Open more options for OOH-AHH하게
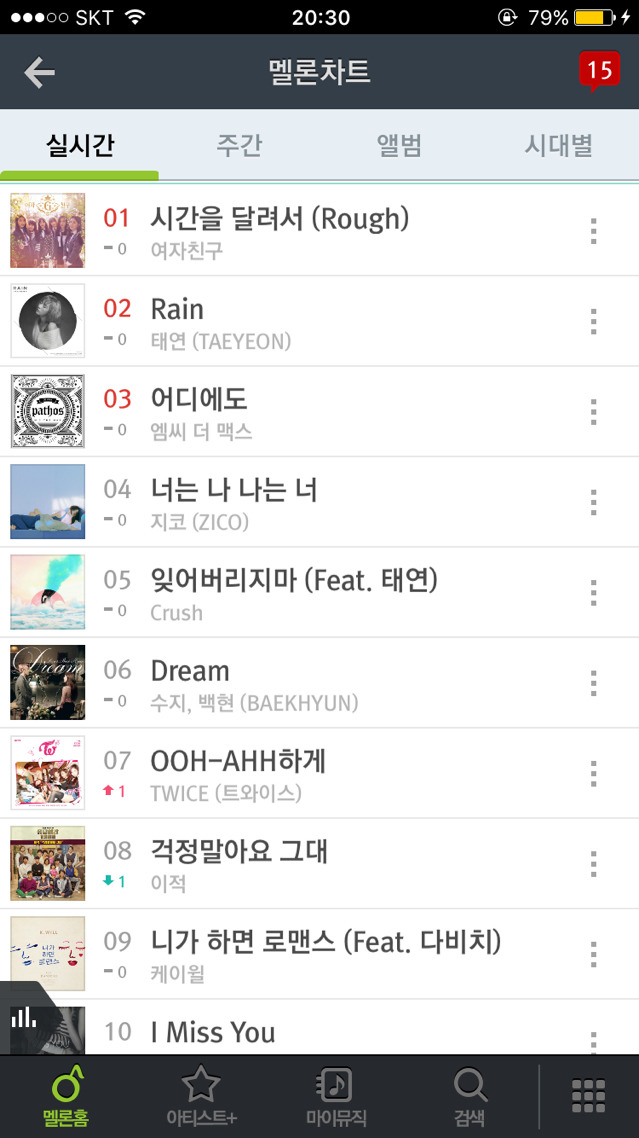Image resolution: width=639 pixels, height=1138 pixels. click(x=593, y=774)
